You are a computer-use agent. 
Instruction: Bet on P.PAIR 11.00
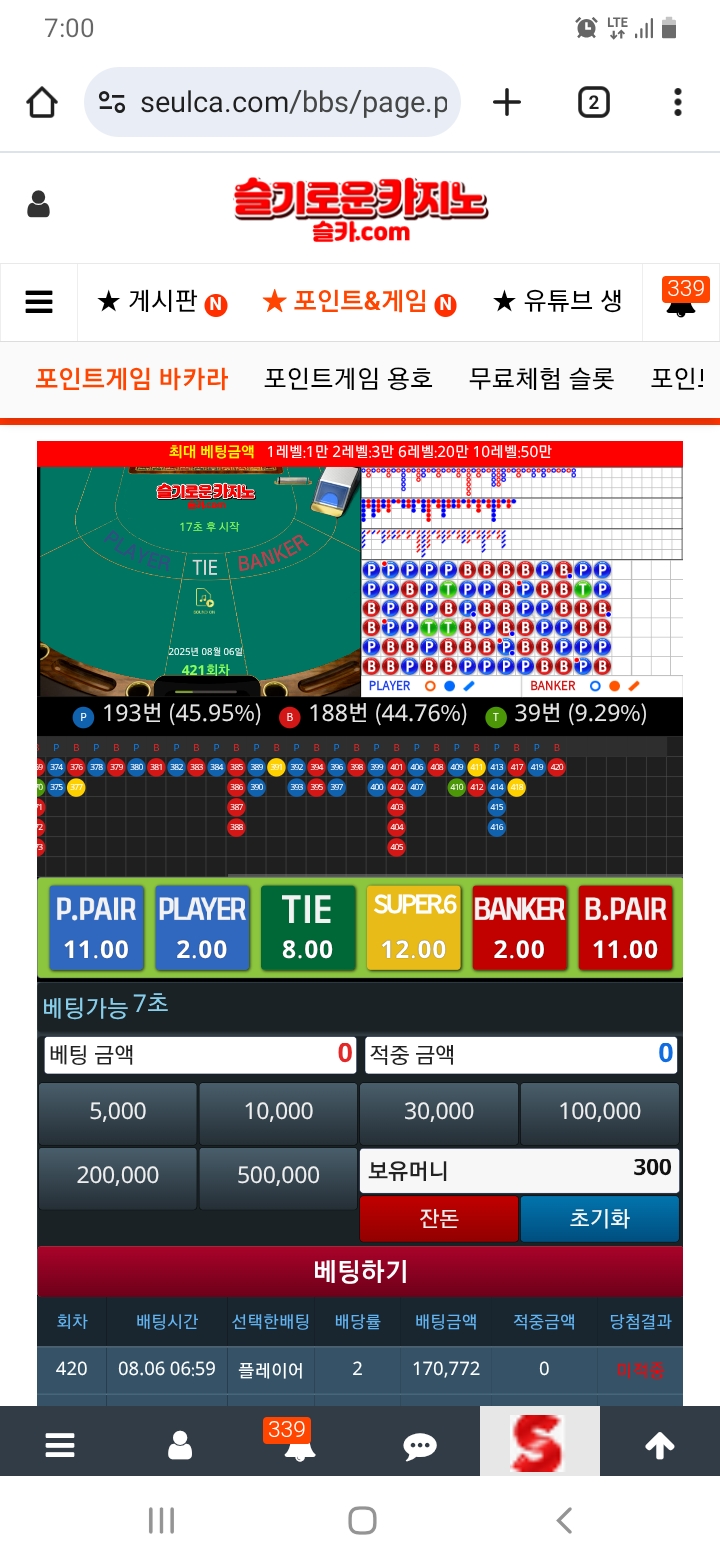pos(96,927)
